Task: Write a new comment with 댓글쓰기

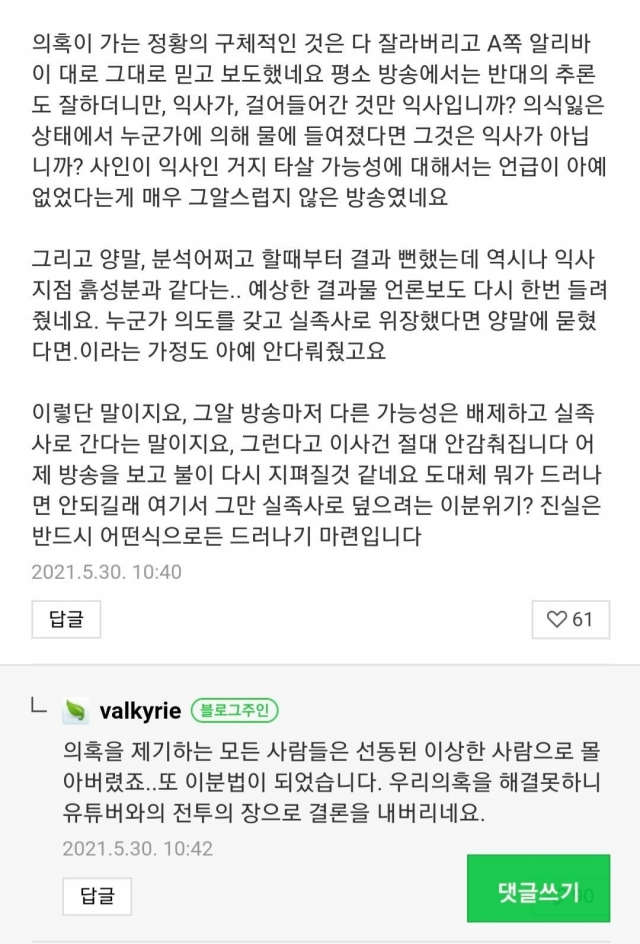Action: tap(538, 889)
